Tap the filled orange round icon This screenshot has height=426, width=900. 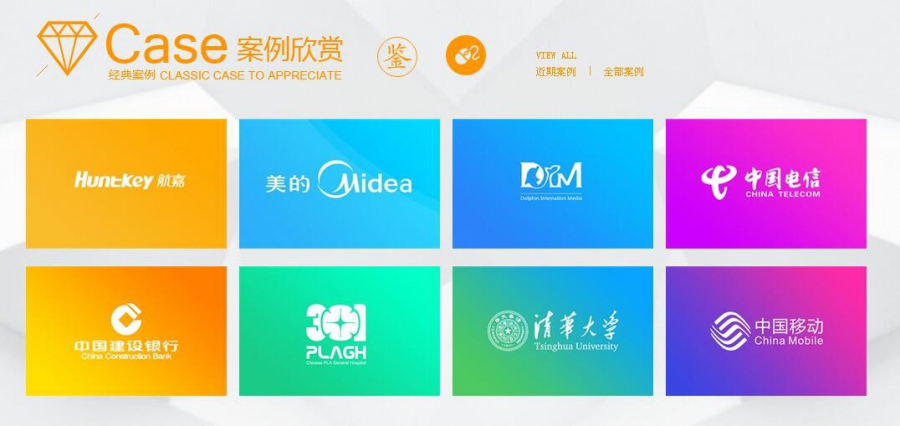(x=465, y=55)
